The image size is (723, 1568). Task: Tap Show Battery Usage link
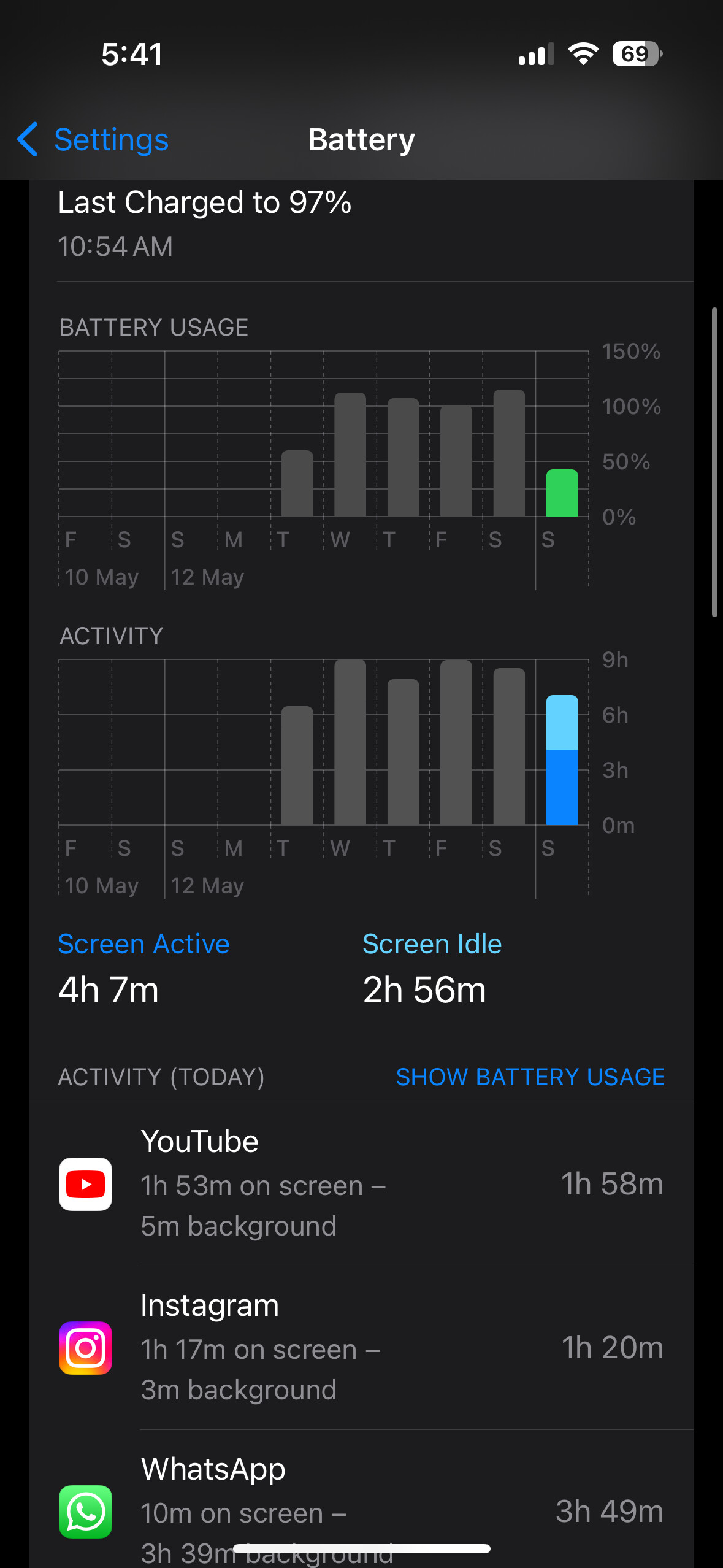click(530, 1077)
